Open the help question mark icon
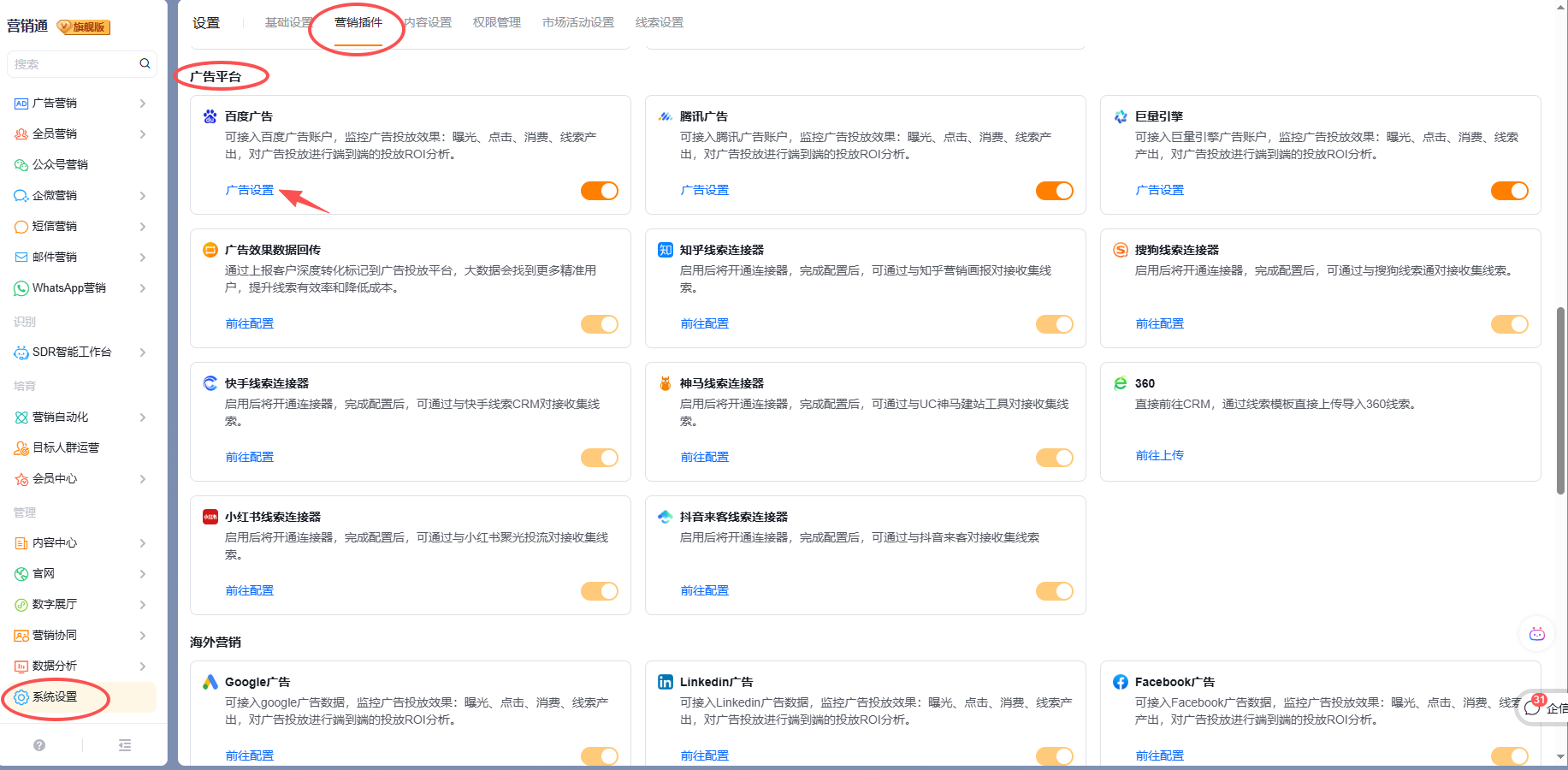The height and width of the screenshot is (770, 1568). [x=39, y=745]
